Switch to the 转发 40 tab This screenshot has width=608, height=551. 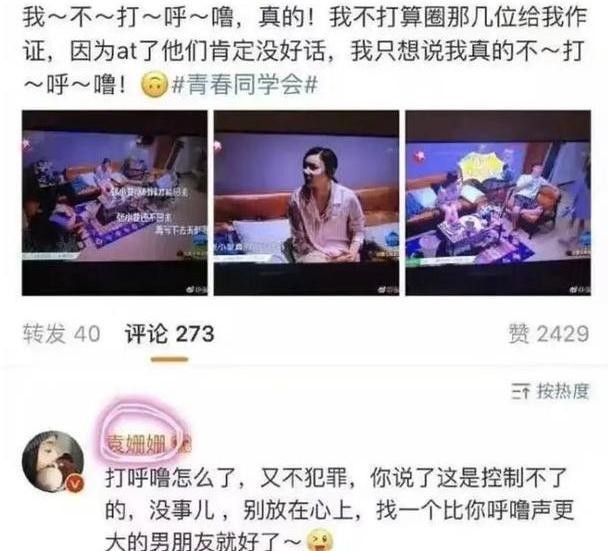point(62,335)
